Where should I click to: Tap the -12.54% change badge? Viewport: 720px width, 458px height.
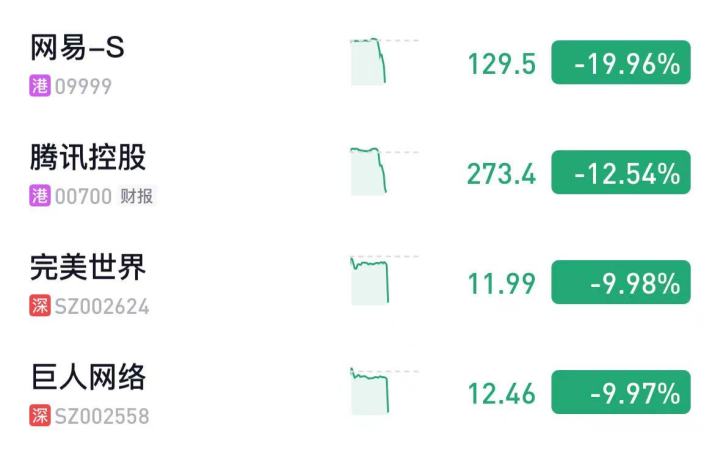620,173
